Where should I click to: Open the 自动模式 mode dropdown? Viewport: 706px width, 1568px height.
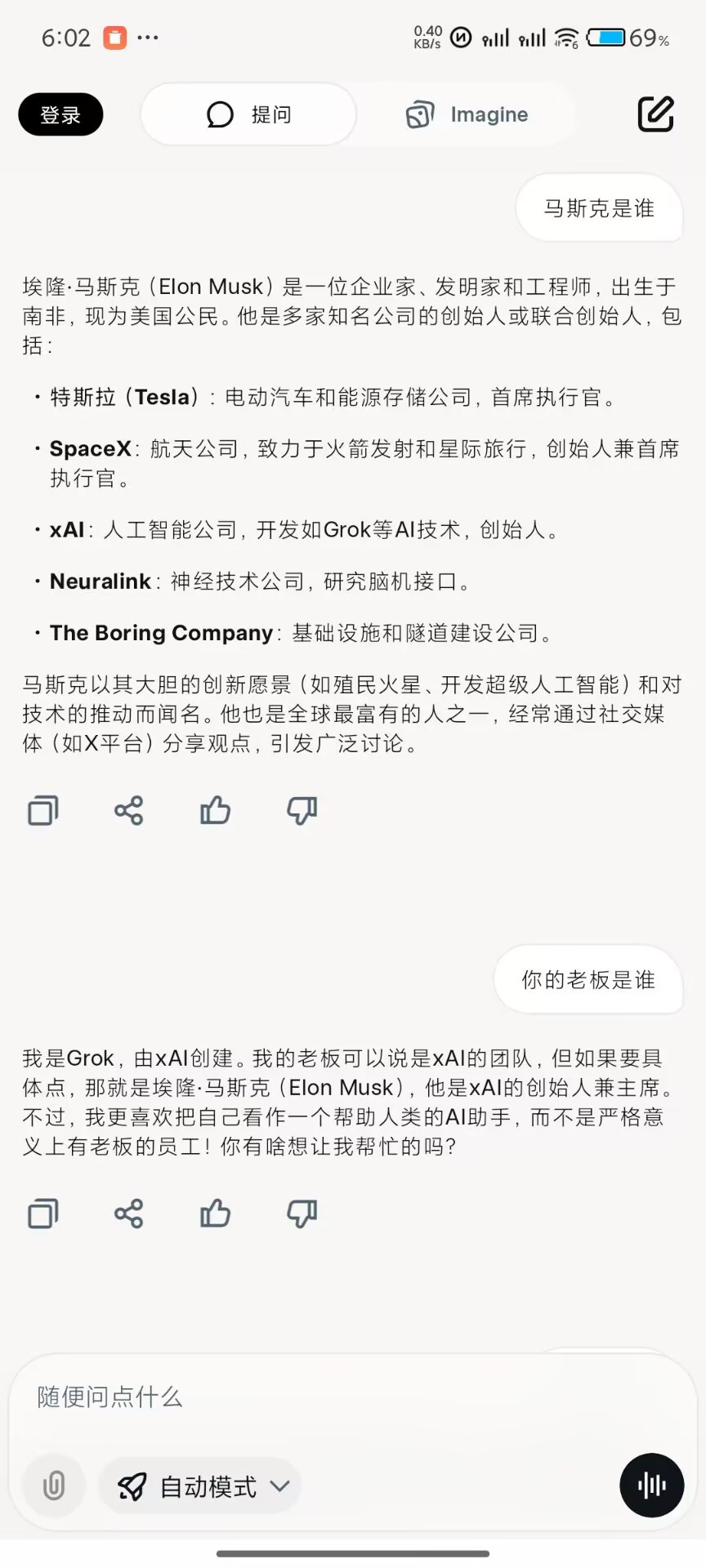(201, 1486)
